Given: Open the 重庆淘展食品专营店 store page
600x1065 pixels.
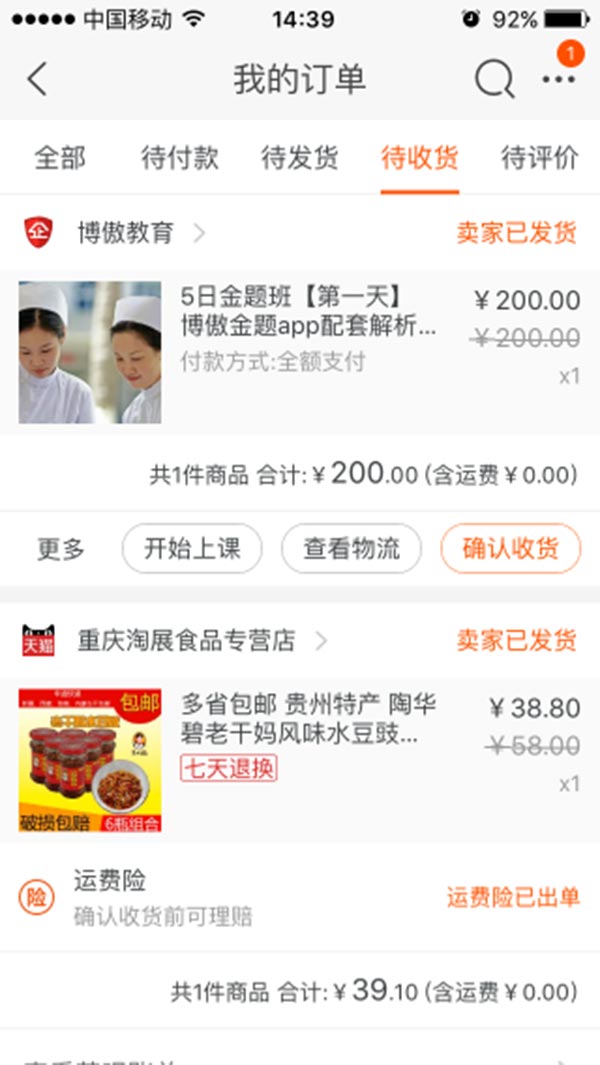Looking at the screenshot, I should coord(186,641).
